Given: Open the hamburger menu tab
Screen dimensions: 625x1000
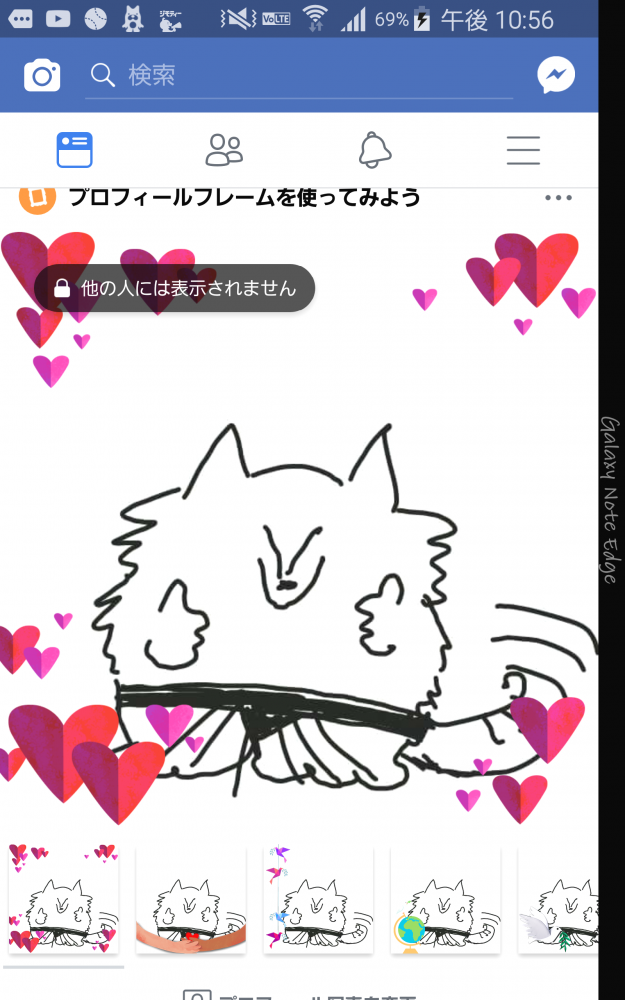Looking at the screenshot, I should click(523, 150).
